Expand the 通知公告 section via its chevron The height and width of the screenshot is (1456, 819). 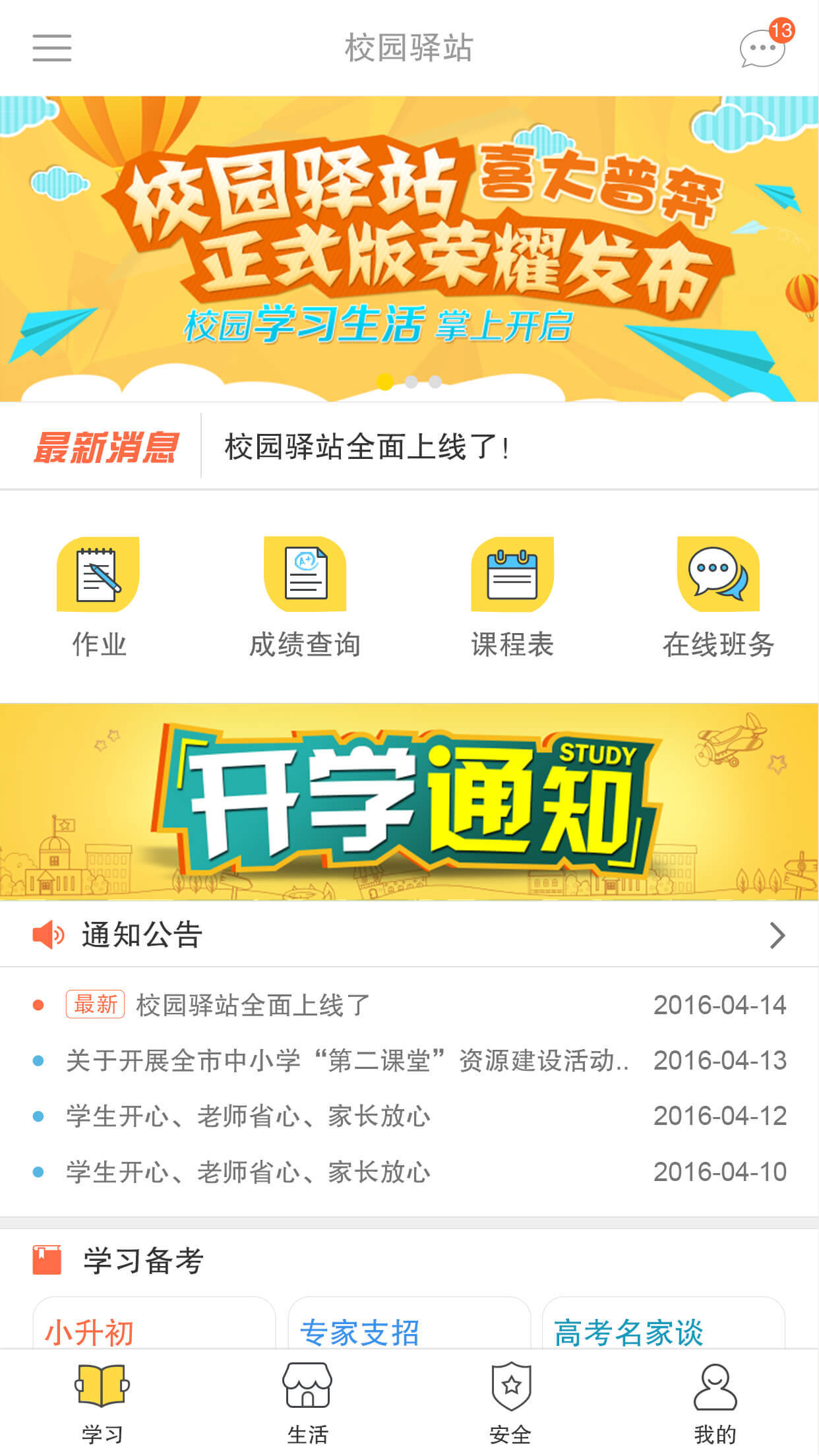coord(777,935)
